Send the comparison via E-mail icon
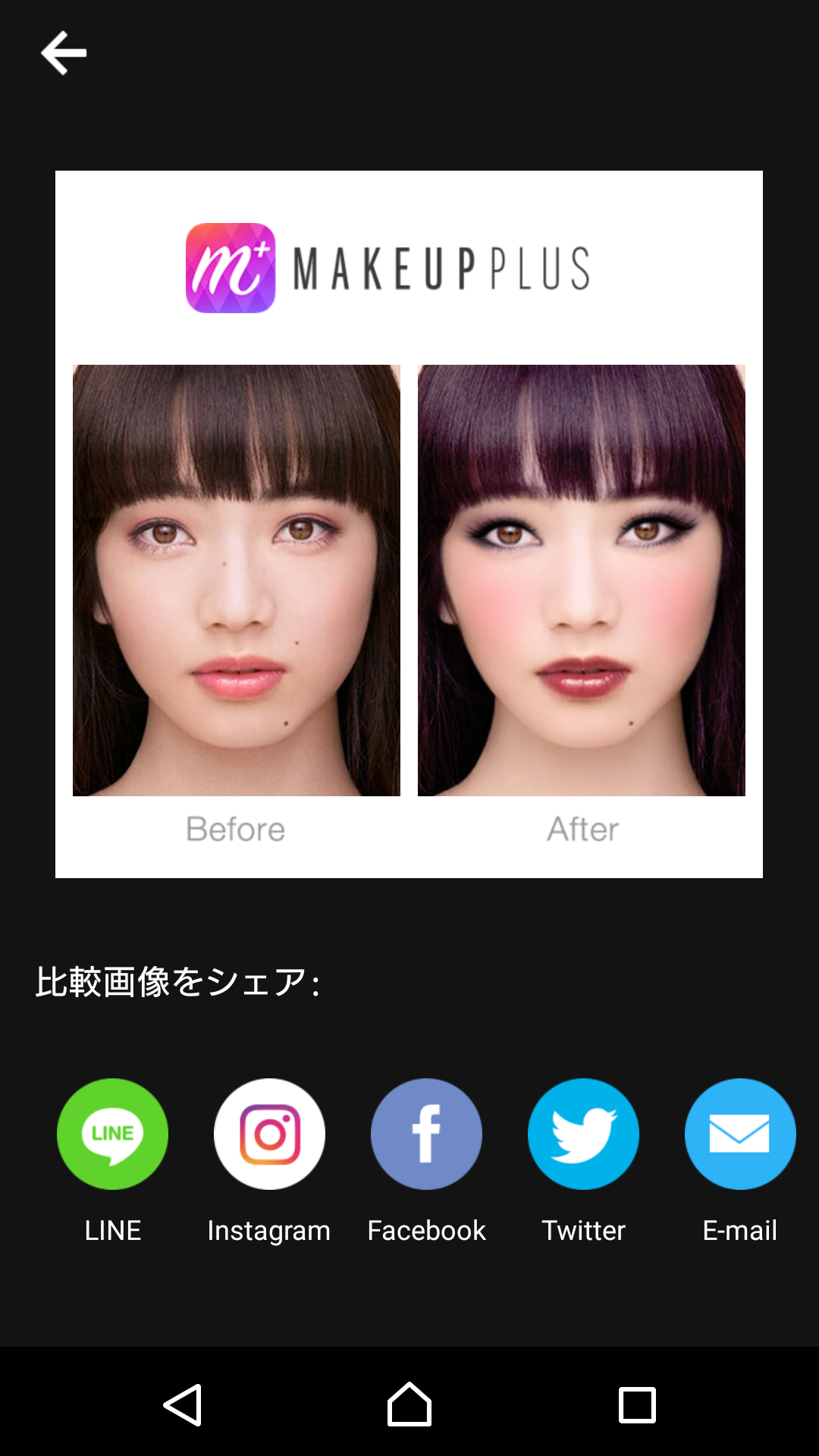 click(740, 1134)
